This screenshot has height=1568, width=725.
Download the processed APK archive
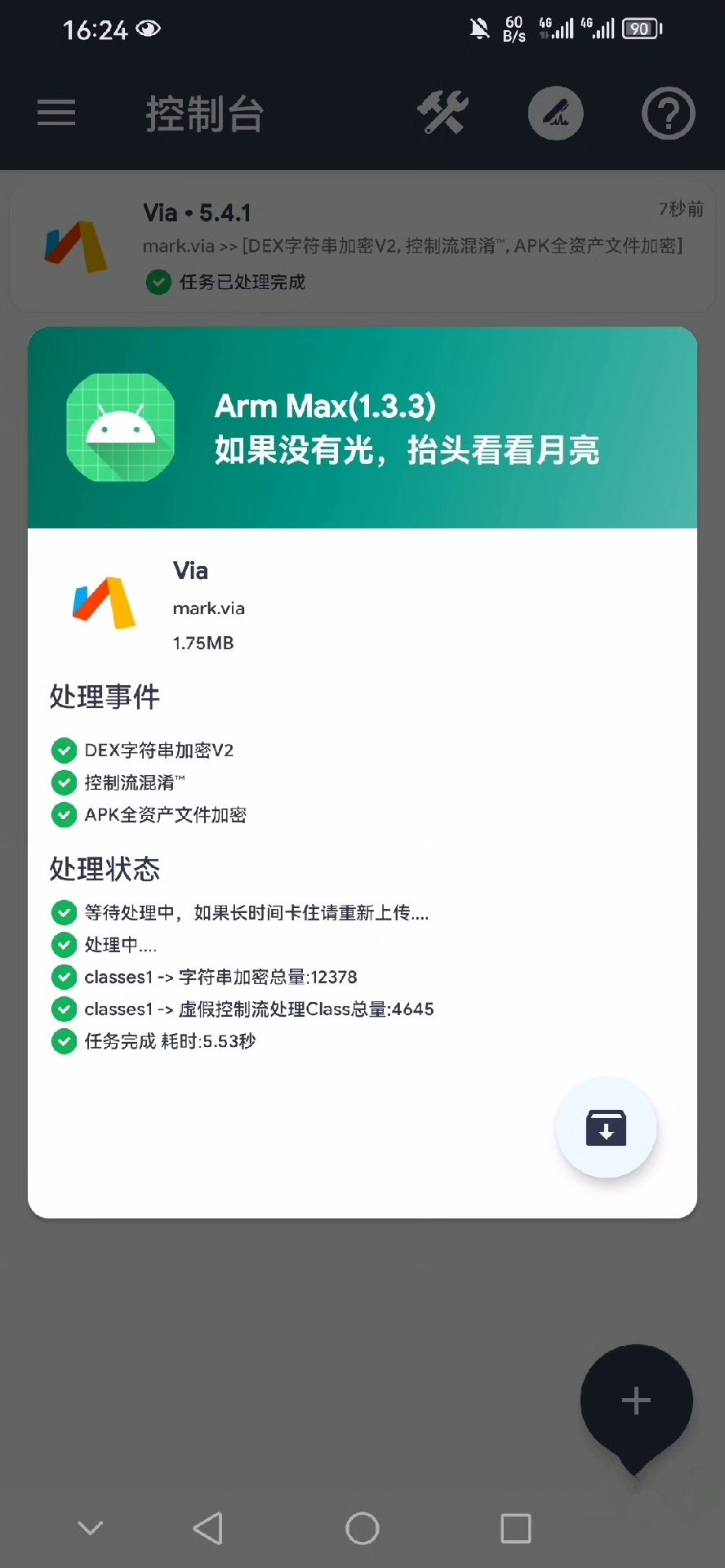(606, 1128)
